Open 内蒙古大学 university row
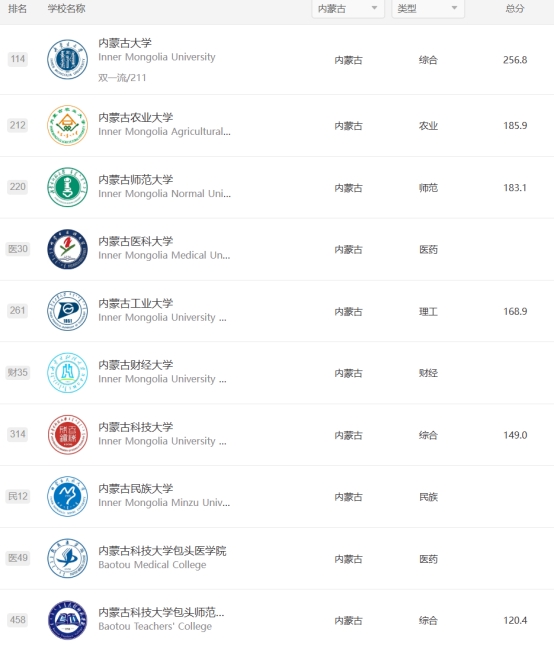 click(x=277, y=59)
